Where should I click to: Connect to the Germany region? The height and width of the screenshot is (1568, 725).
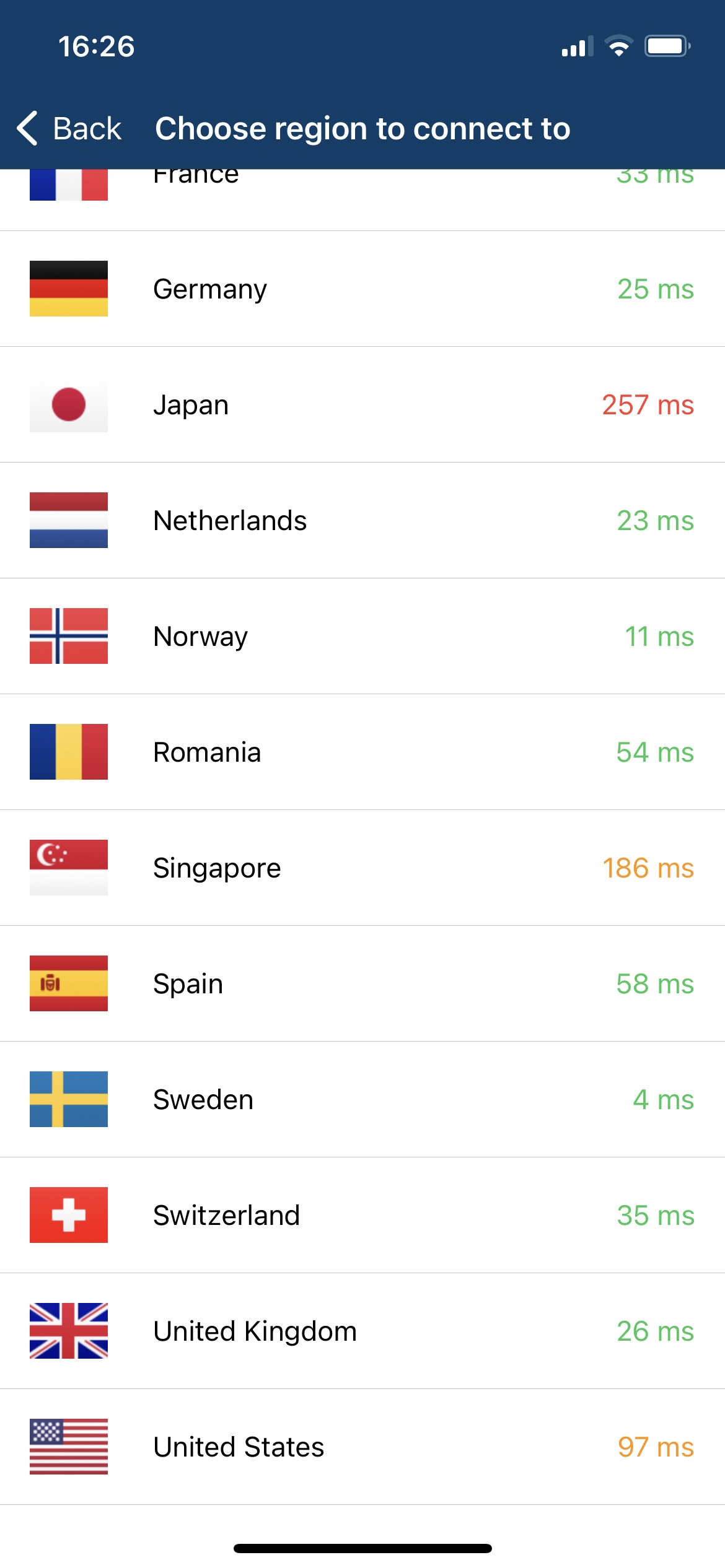click(362, 289)
